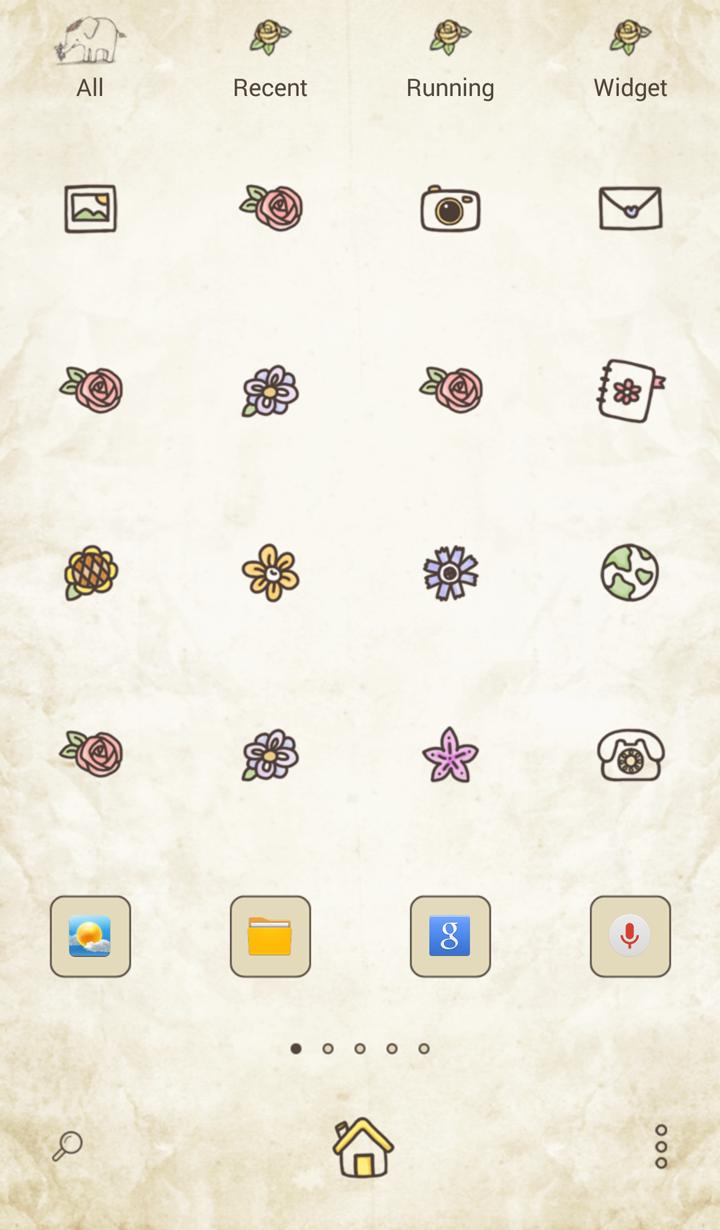Viewport: 720px width, 1230px height.
Task: Launch the Google search app
Action: pyautogui.click(x=450, y=936)
